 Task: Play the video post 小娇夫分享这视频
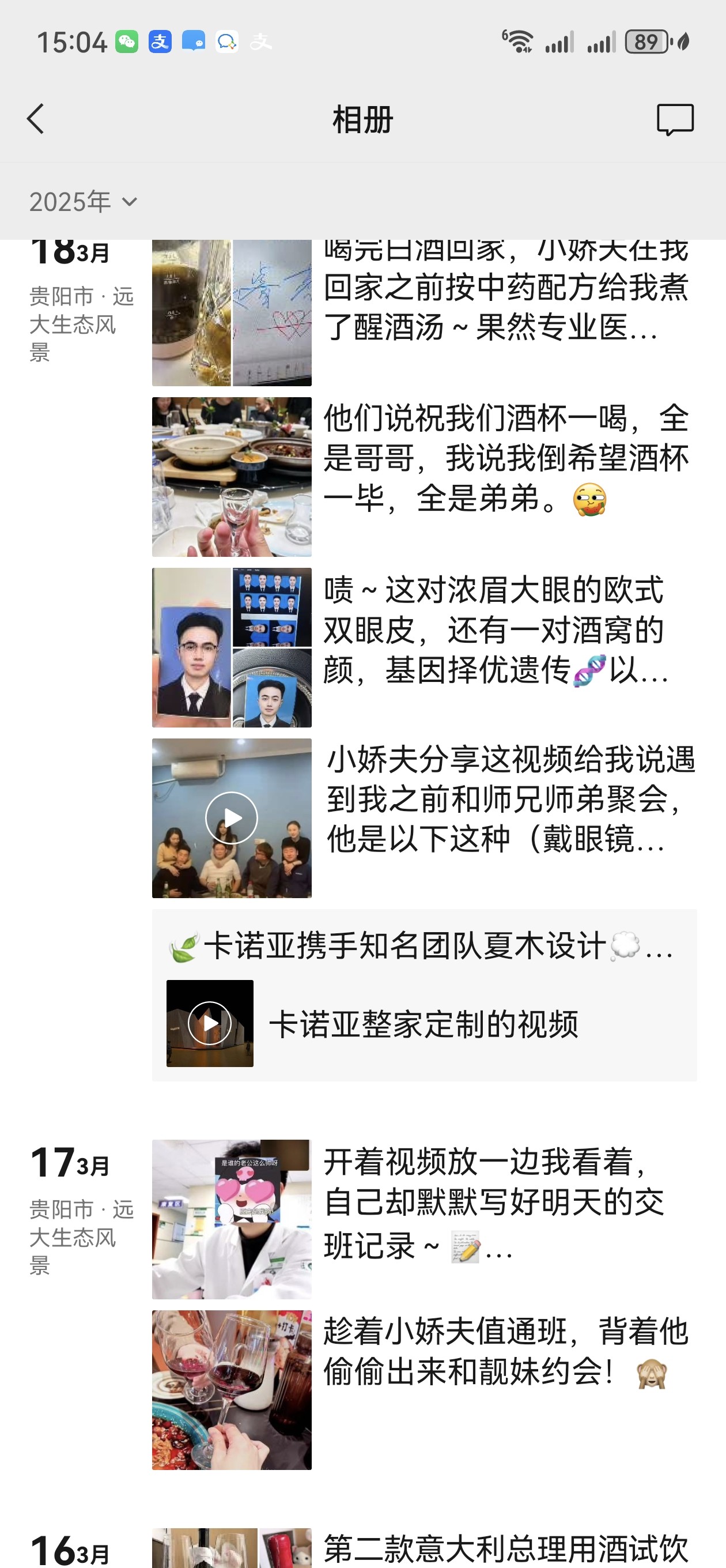tap(424, 818)
